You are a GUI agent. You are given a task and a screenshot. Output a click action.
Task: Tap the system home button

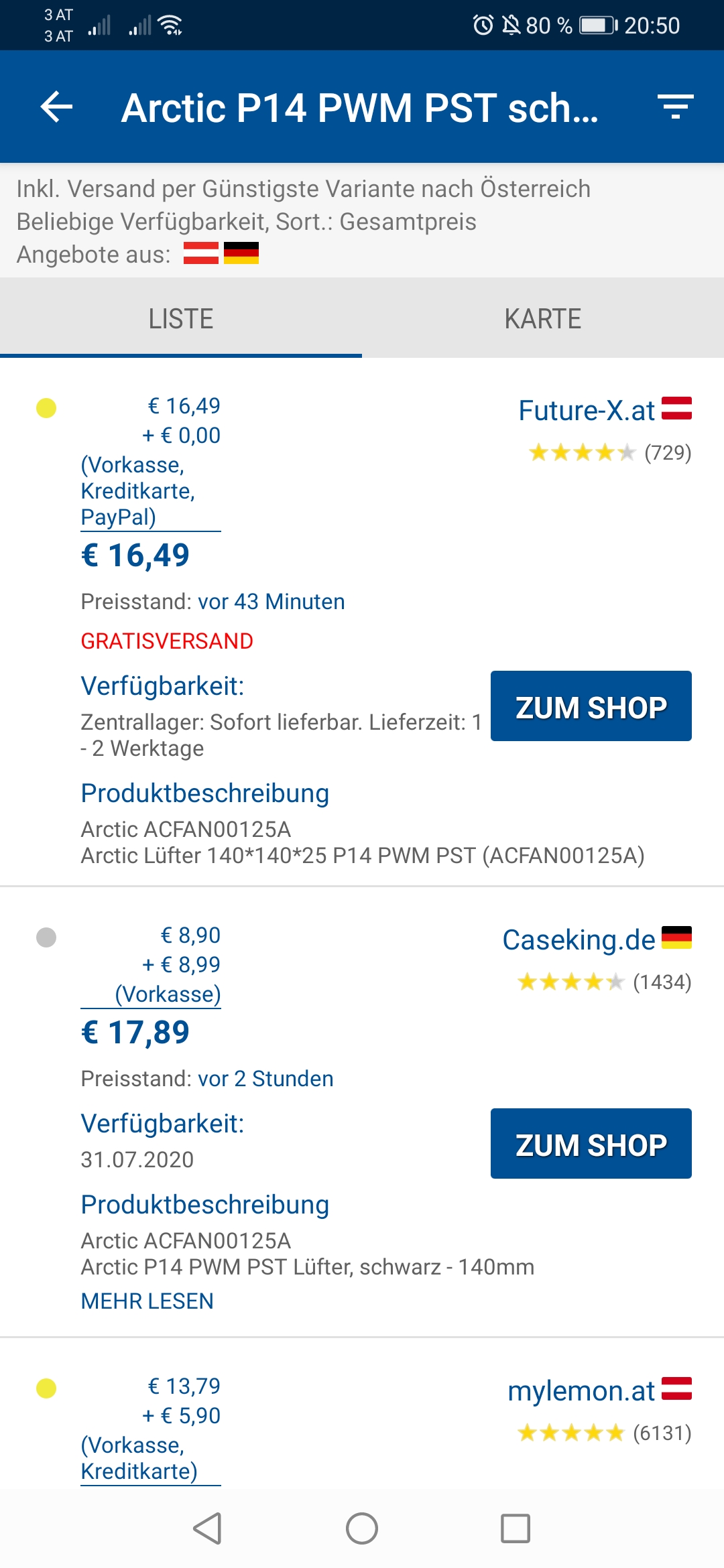click(362, 1528)
